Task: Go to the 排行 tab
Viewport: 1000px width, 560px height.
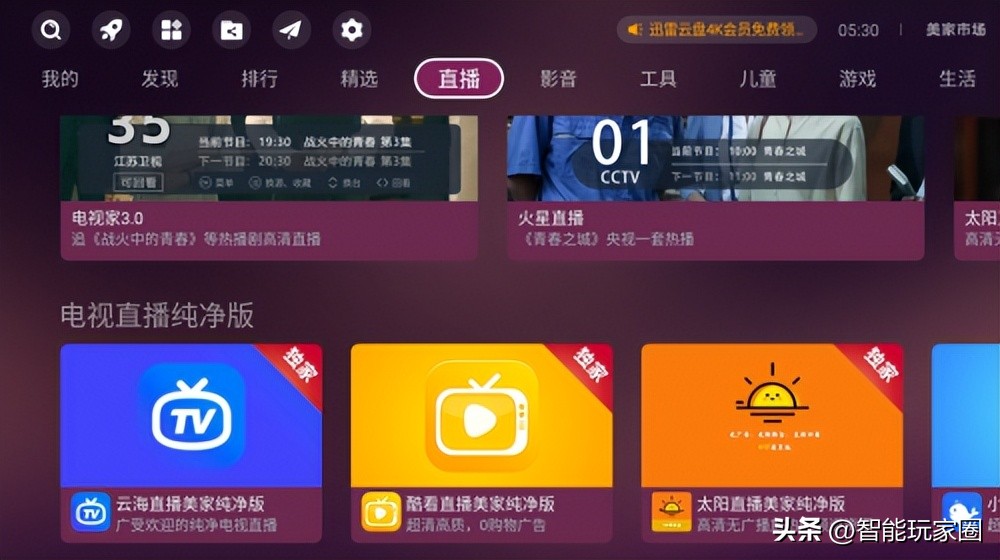Action: (x=259, y=79)
